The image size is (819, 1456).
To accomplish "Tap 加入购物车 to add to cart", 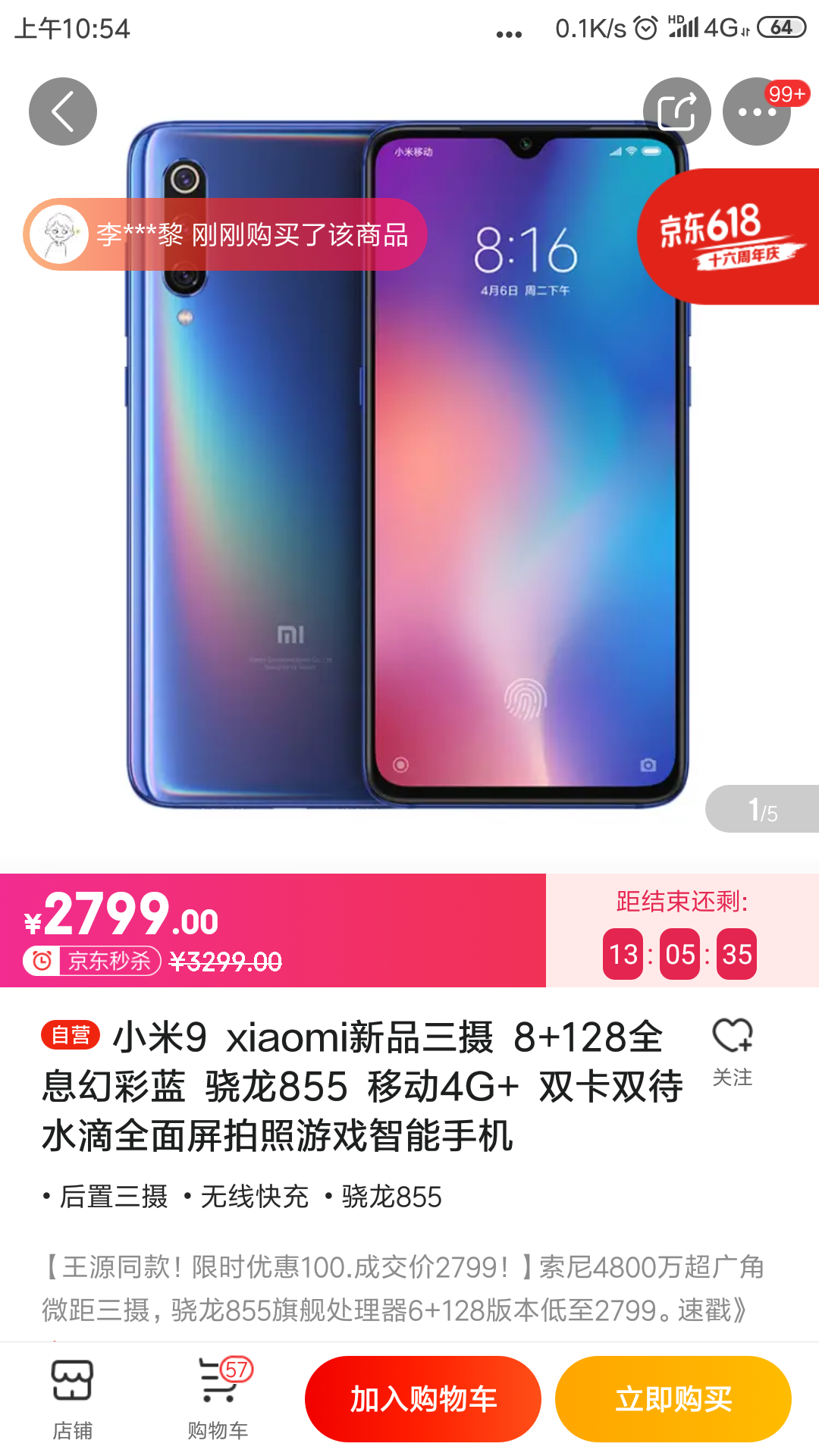I will point(423,1399).
